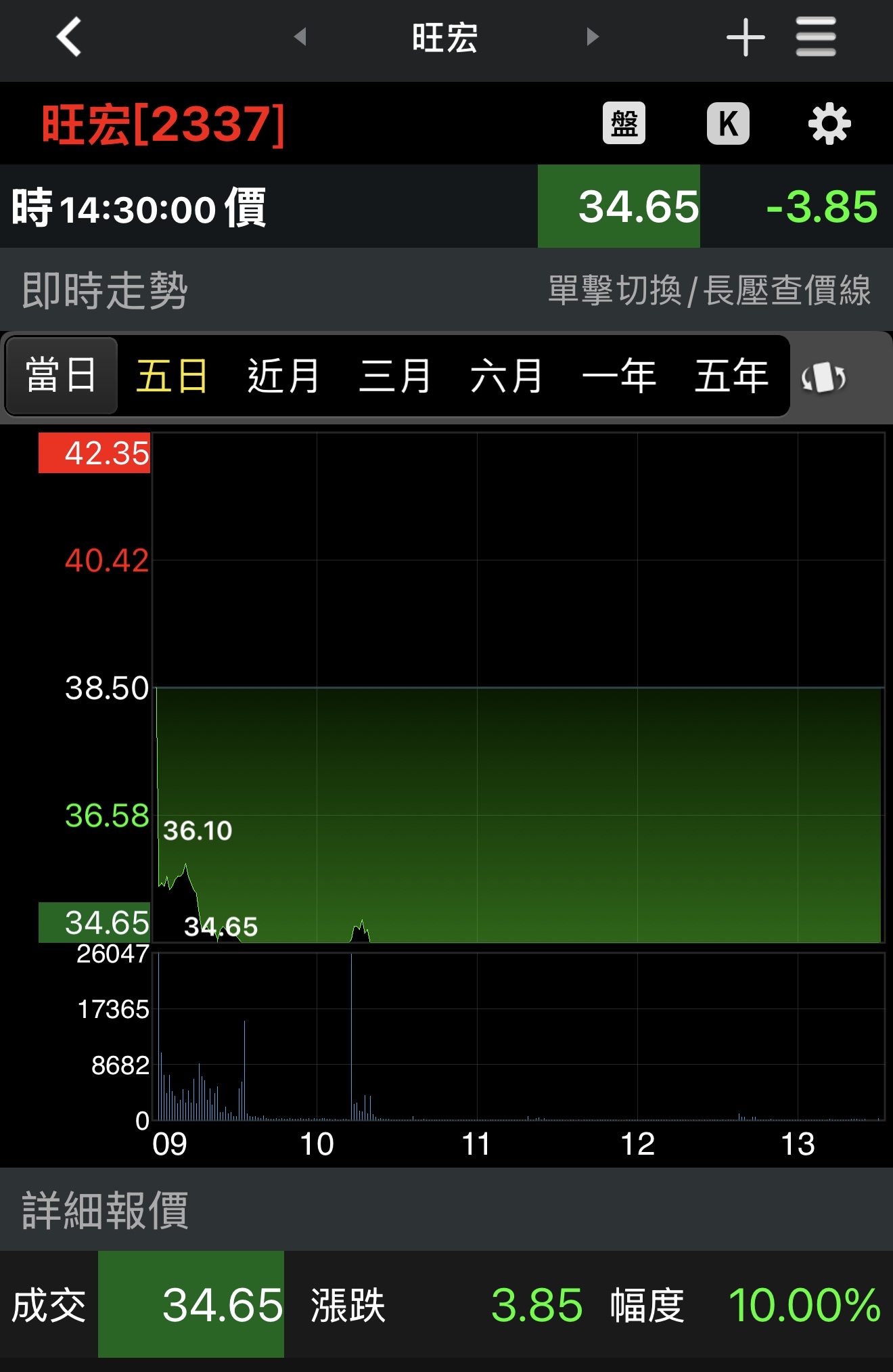Open chart settings gear
This screenshot has width=893, height=1372.
point(829,124)
